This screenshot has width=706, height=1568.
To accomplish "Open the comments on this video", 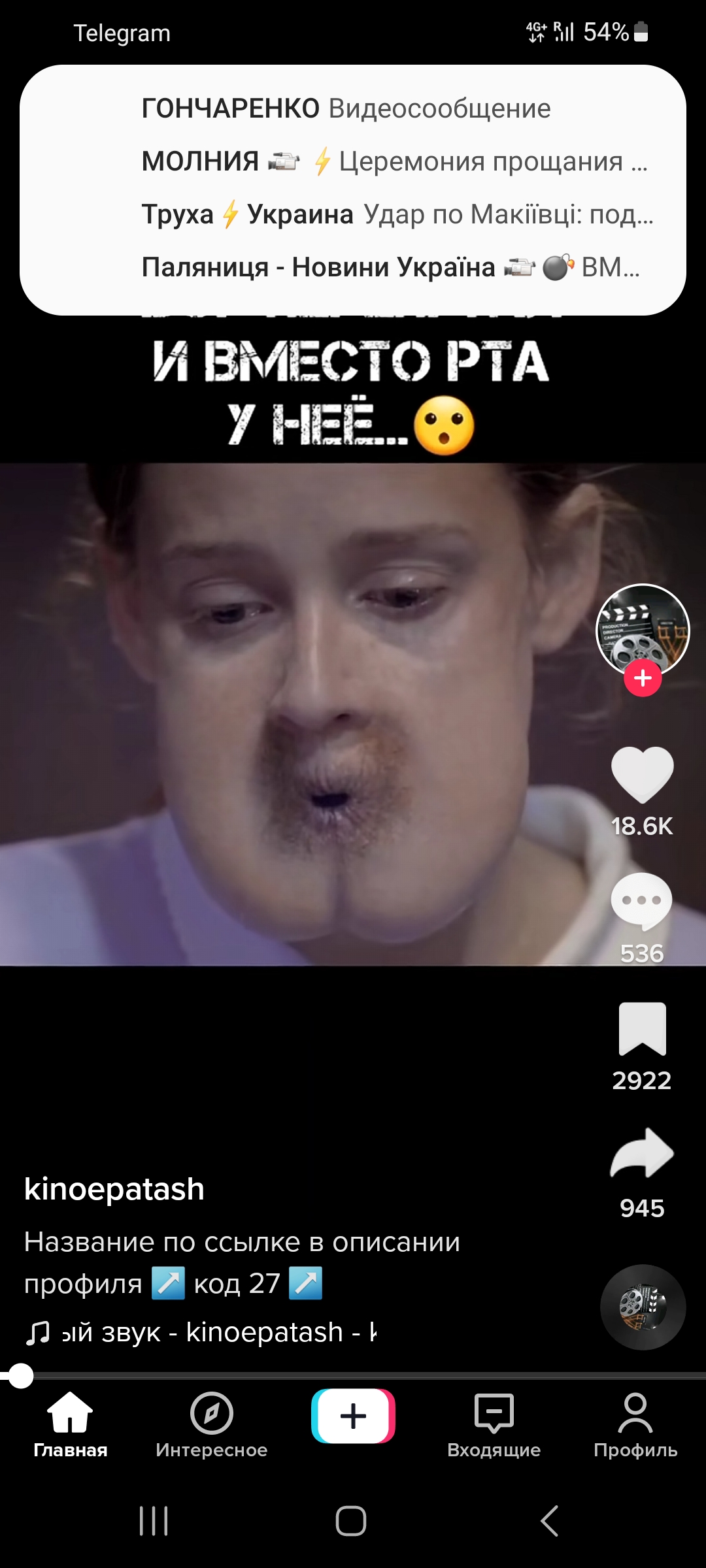I will [642, 902].
